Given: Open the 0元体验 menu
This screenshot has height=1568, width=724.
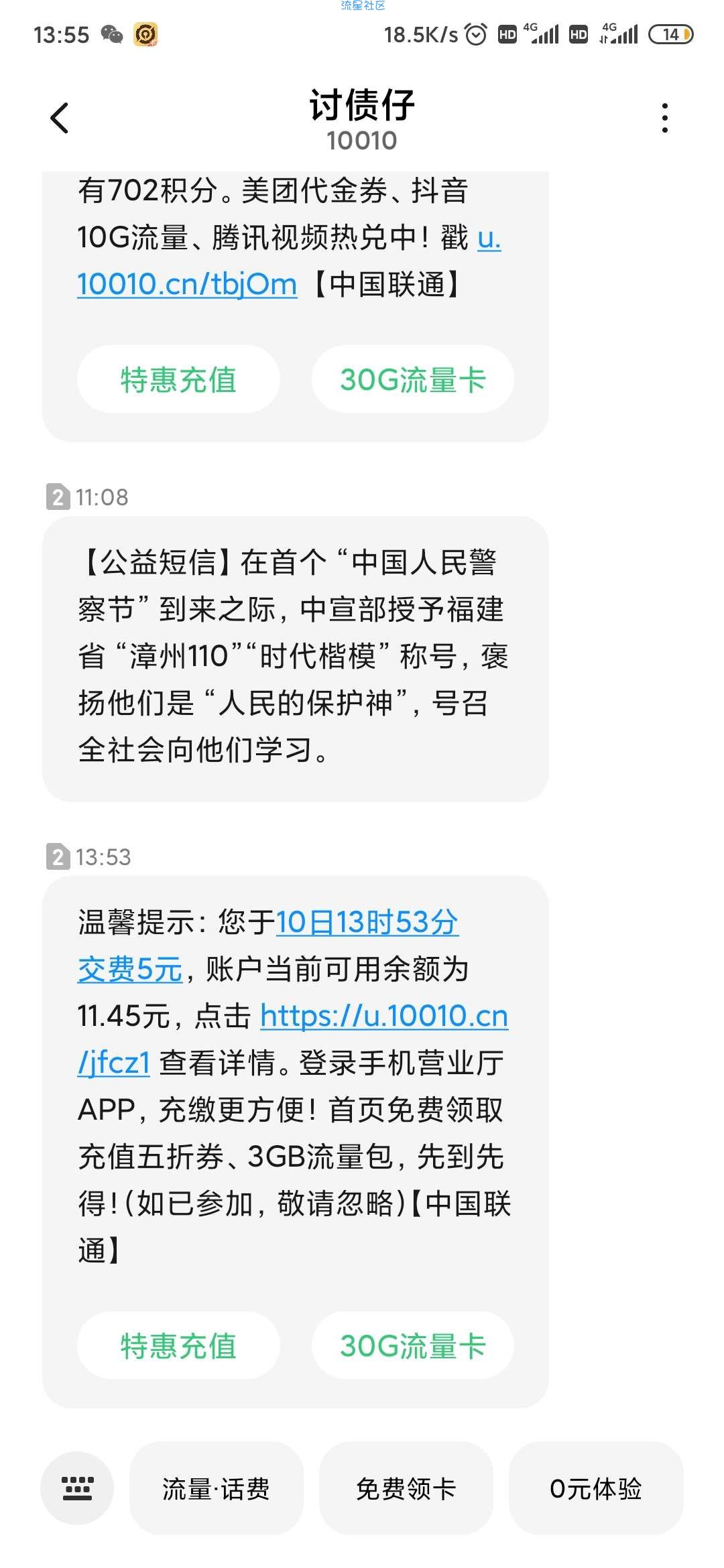Looking at the screenshot, I should tap(596, 1488).
